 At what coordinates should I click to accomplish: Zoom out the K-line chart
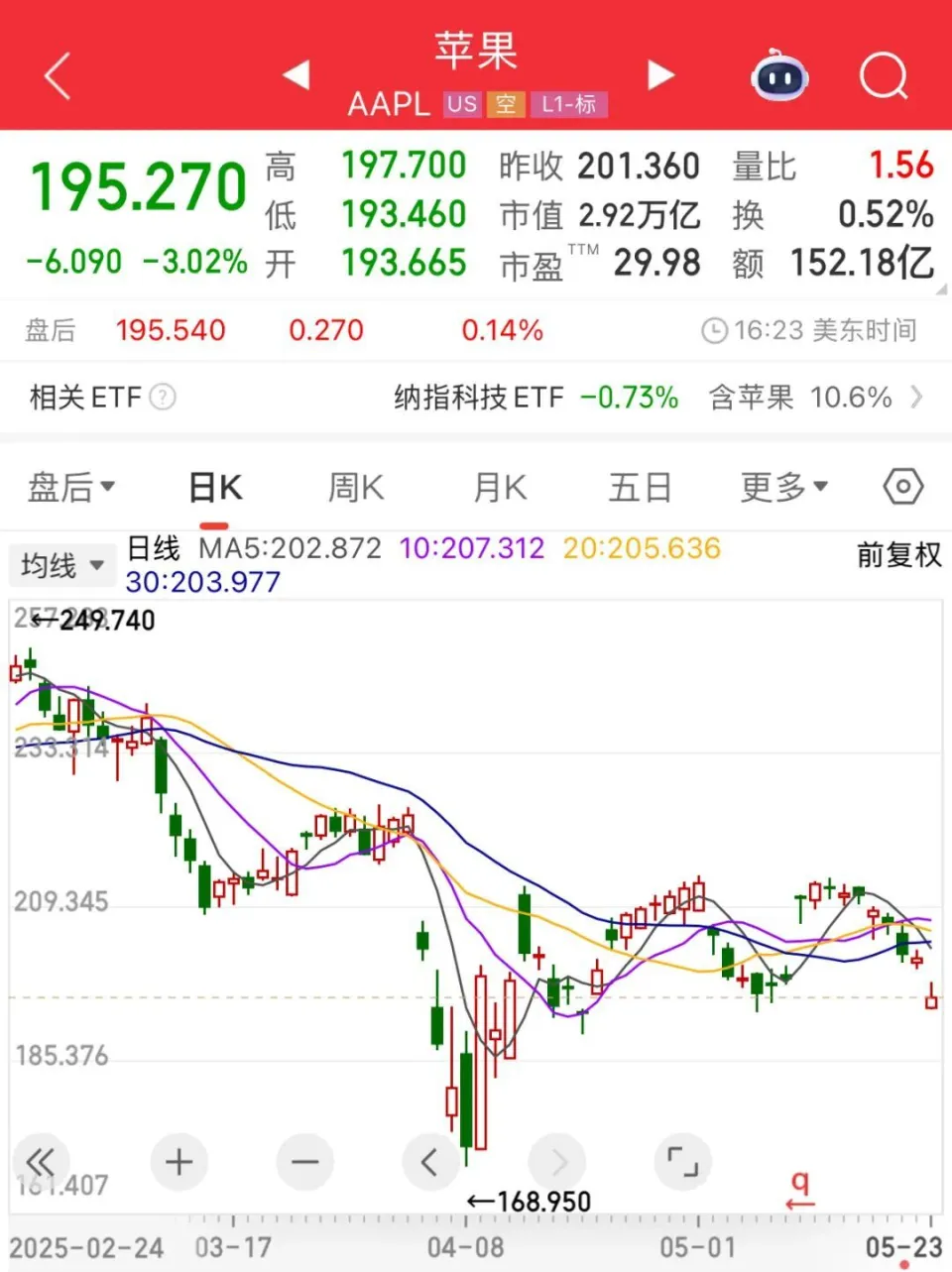pos(305,1161)
